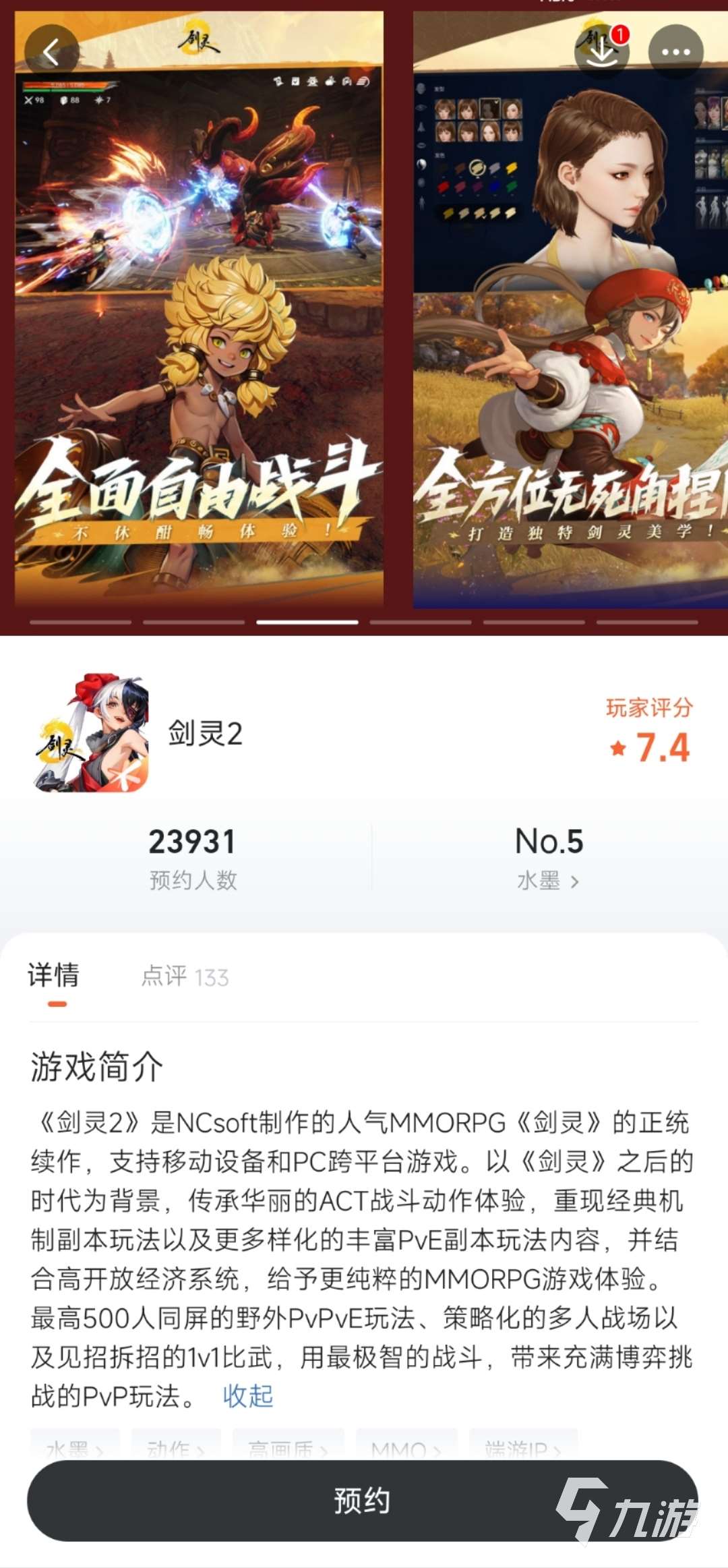View the No.5 水墨 ranking
Image resolution: width=728 pixels, height=1568 pixels.
tap(549, 858)
